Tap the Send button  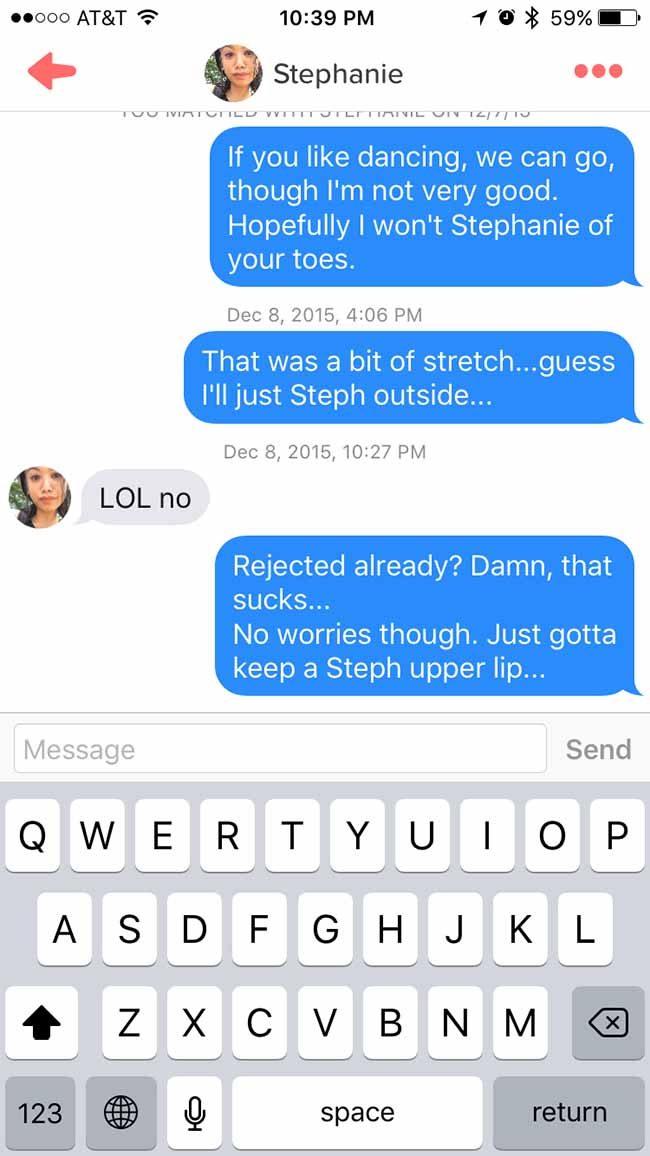click(598, 749)
